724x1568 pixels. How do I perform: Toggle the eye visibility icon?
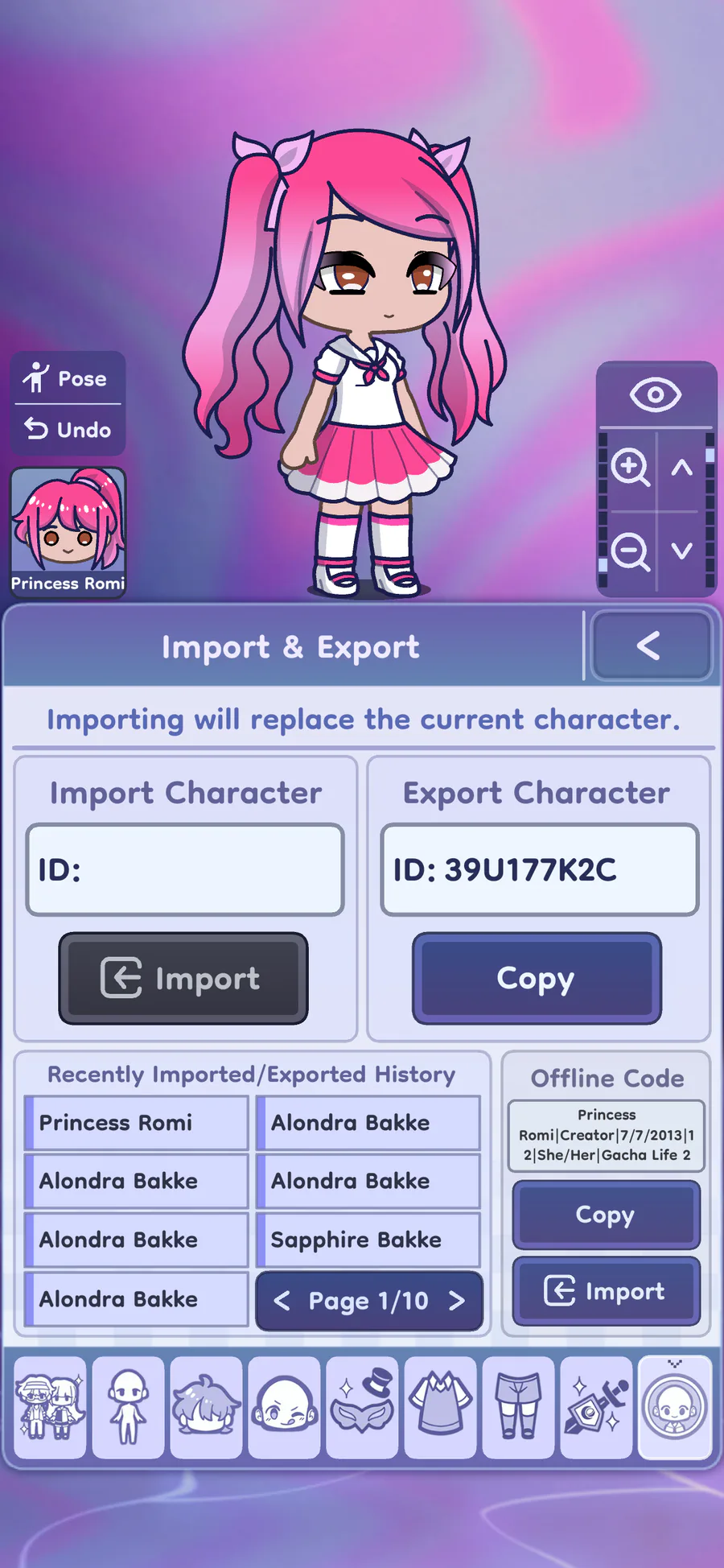click(655, 394)
